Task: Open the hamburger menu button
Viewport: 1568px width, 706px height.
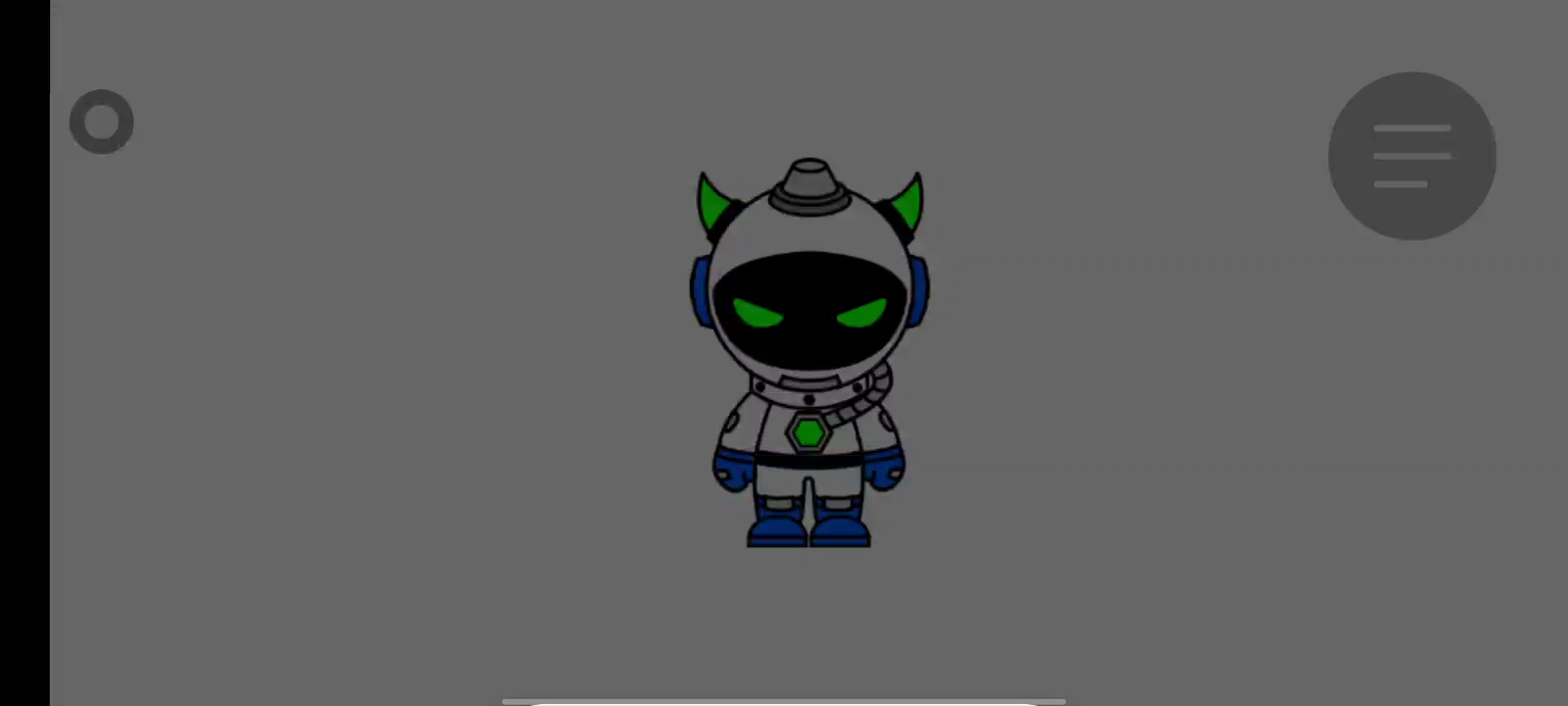Action: tap(1411, 156)
